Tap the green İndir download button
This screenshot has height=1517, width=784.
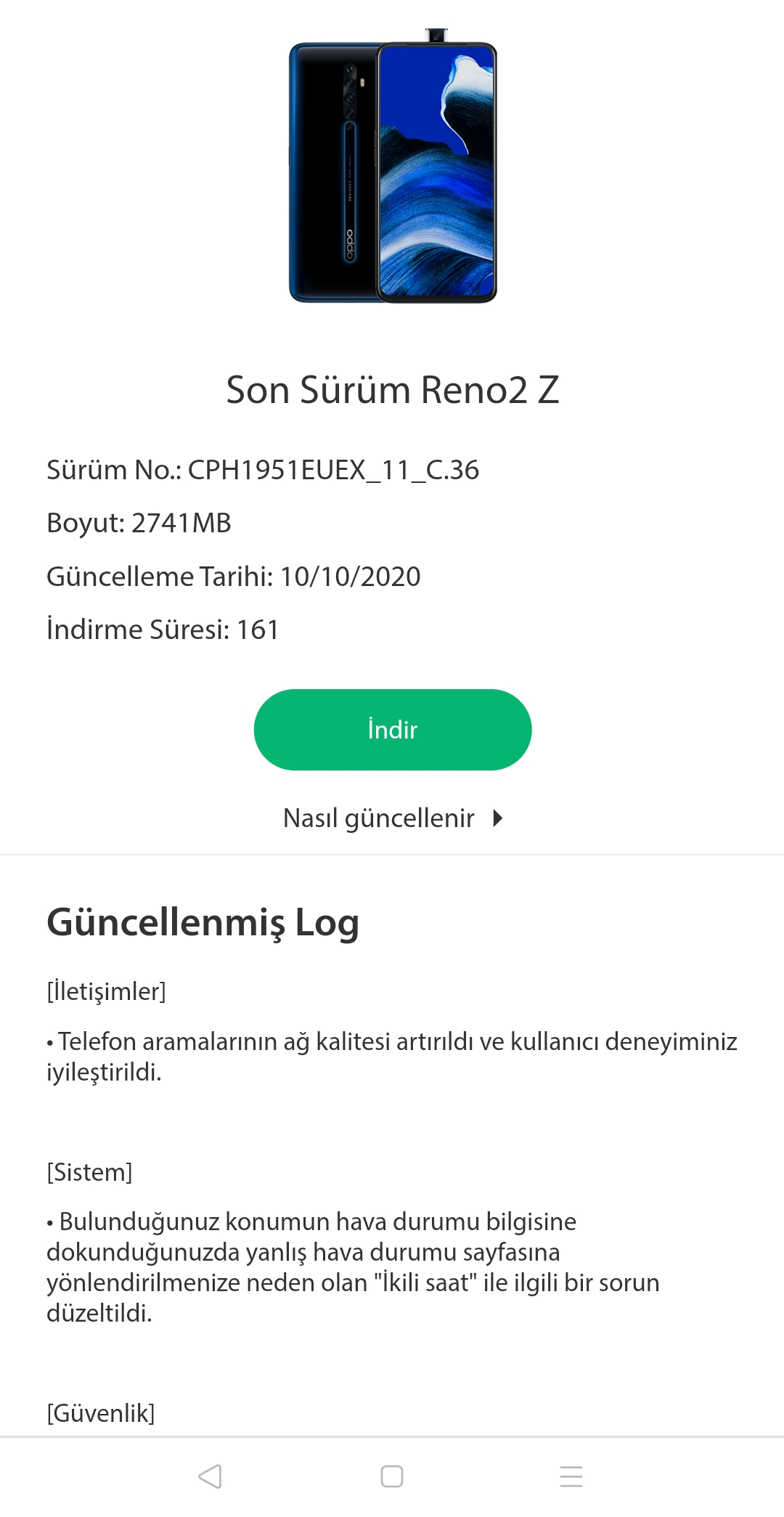coord(392,729)
